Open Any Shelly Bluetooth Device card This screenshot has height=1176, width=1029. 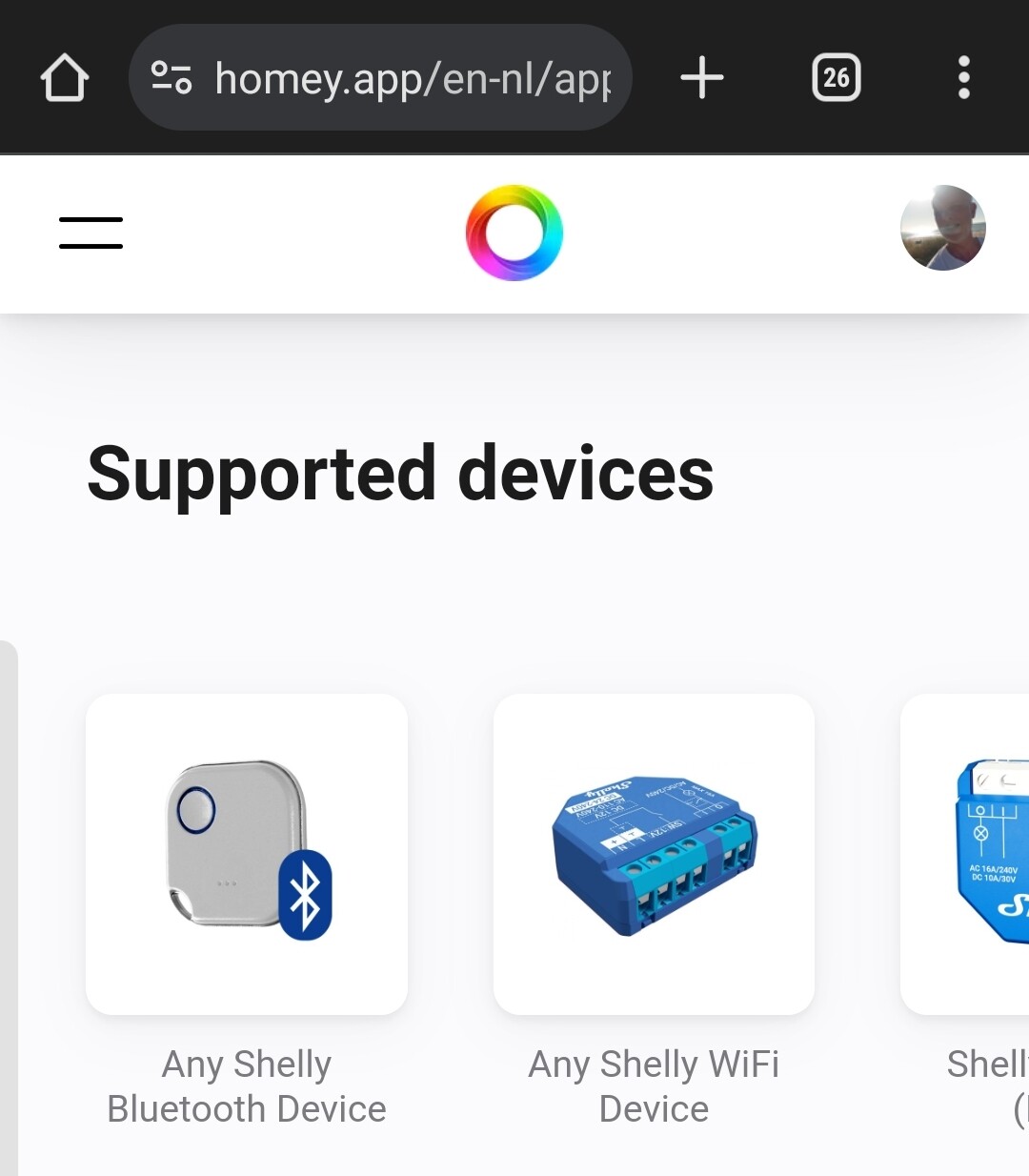click(x=247, y=854)
